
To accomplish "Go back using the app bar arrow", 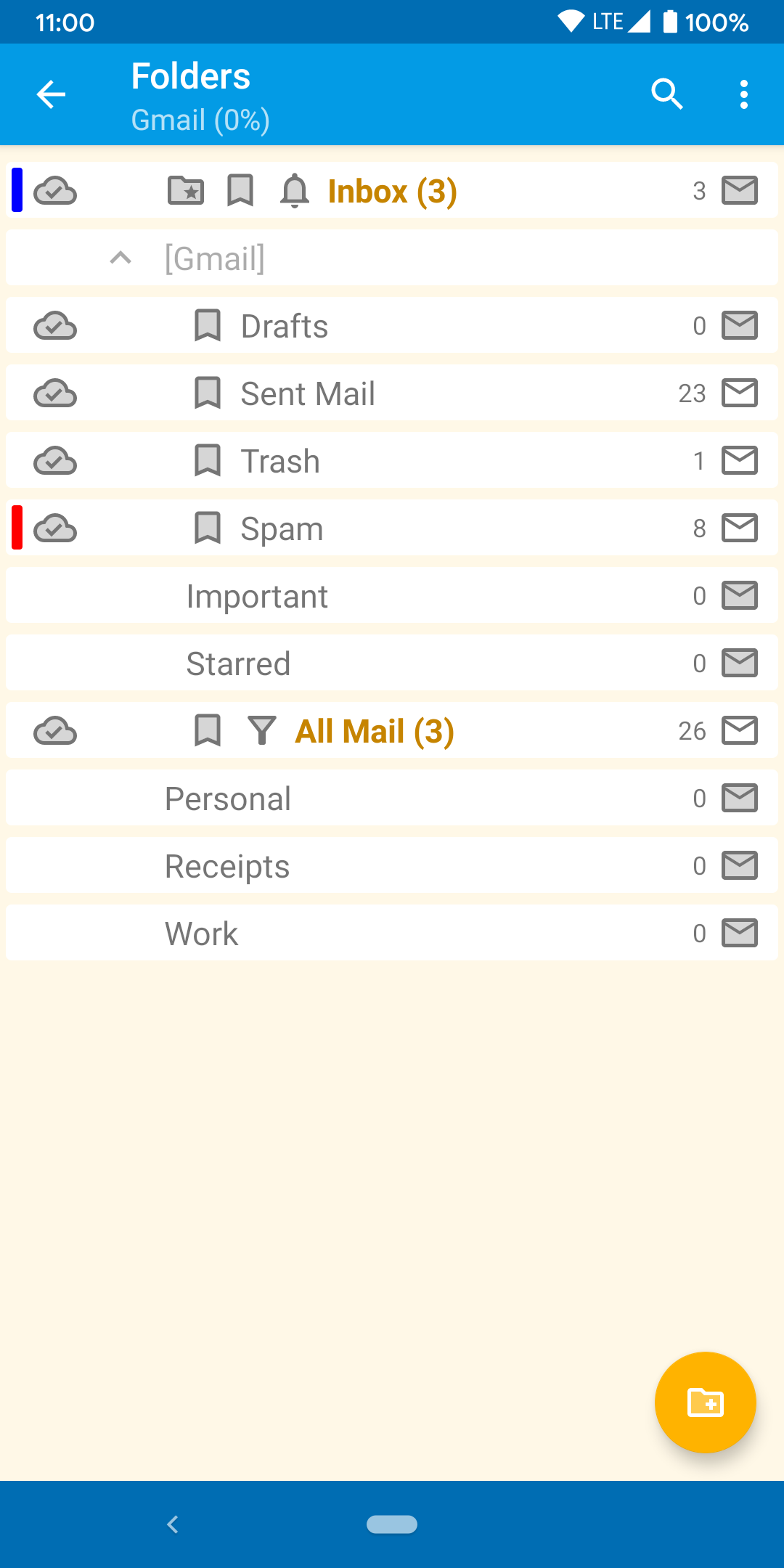I will [x=51, y=94].
